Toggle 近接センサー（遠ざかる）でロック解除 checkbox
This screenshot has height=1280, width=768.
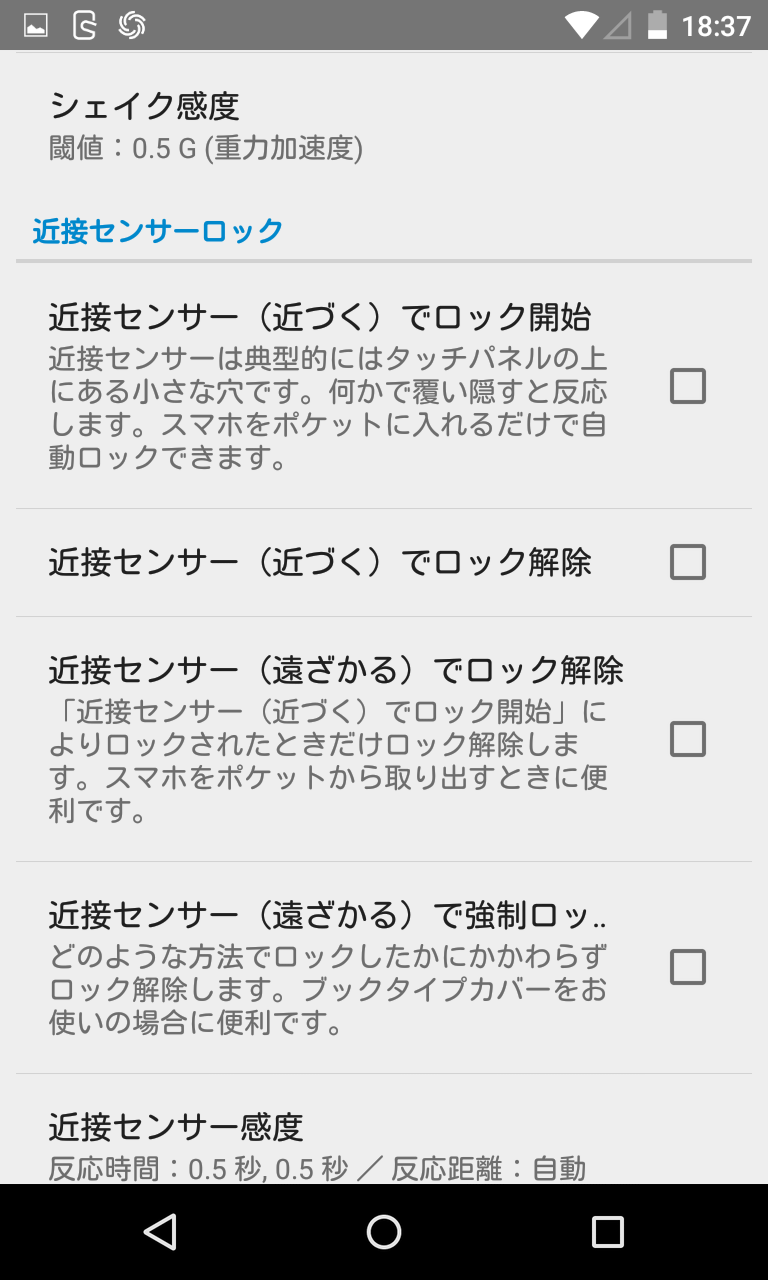click(687, 739)
